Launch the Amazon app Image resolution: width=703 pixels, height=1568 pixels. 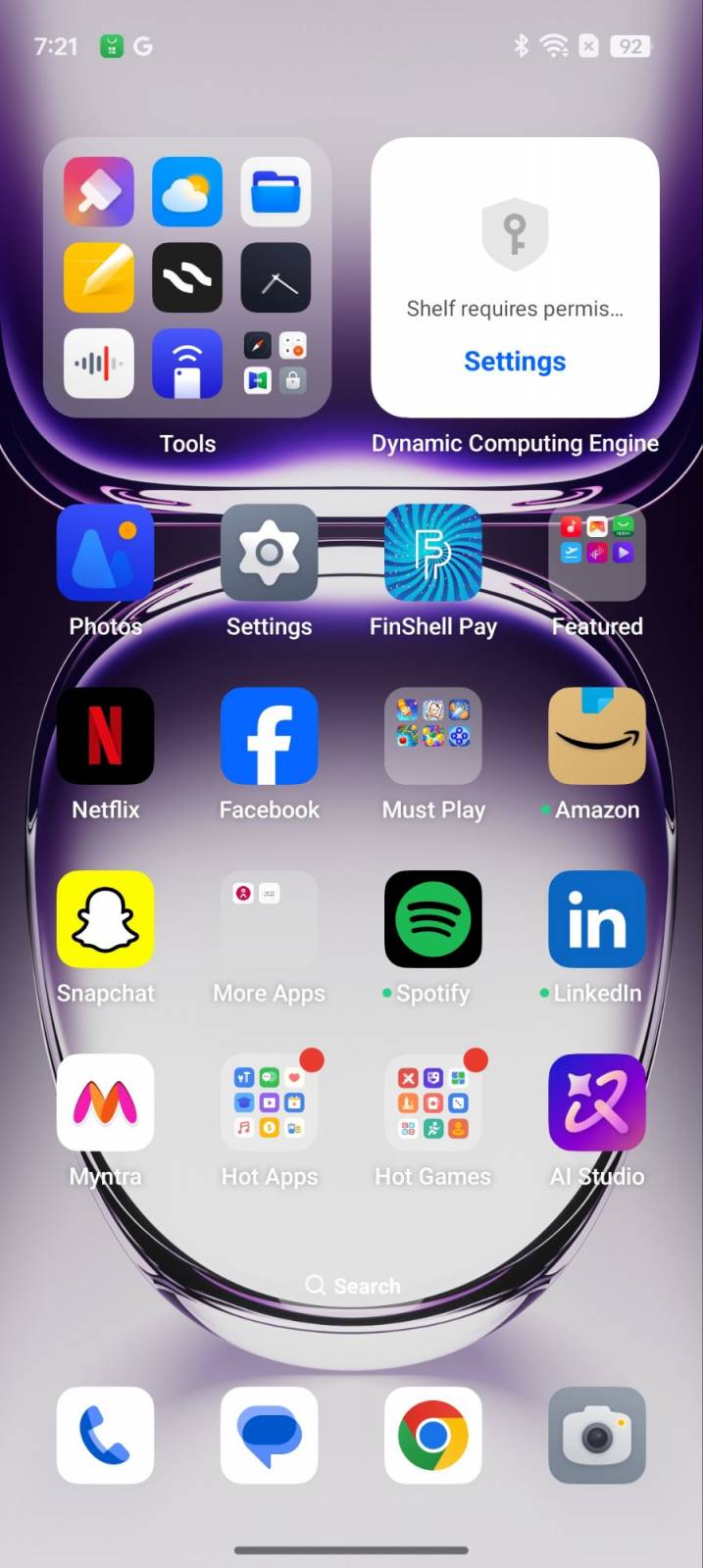(596, 737)
